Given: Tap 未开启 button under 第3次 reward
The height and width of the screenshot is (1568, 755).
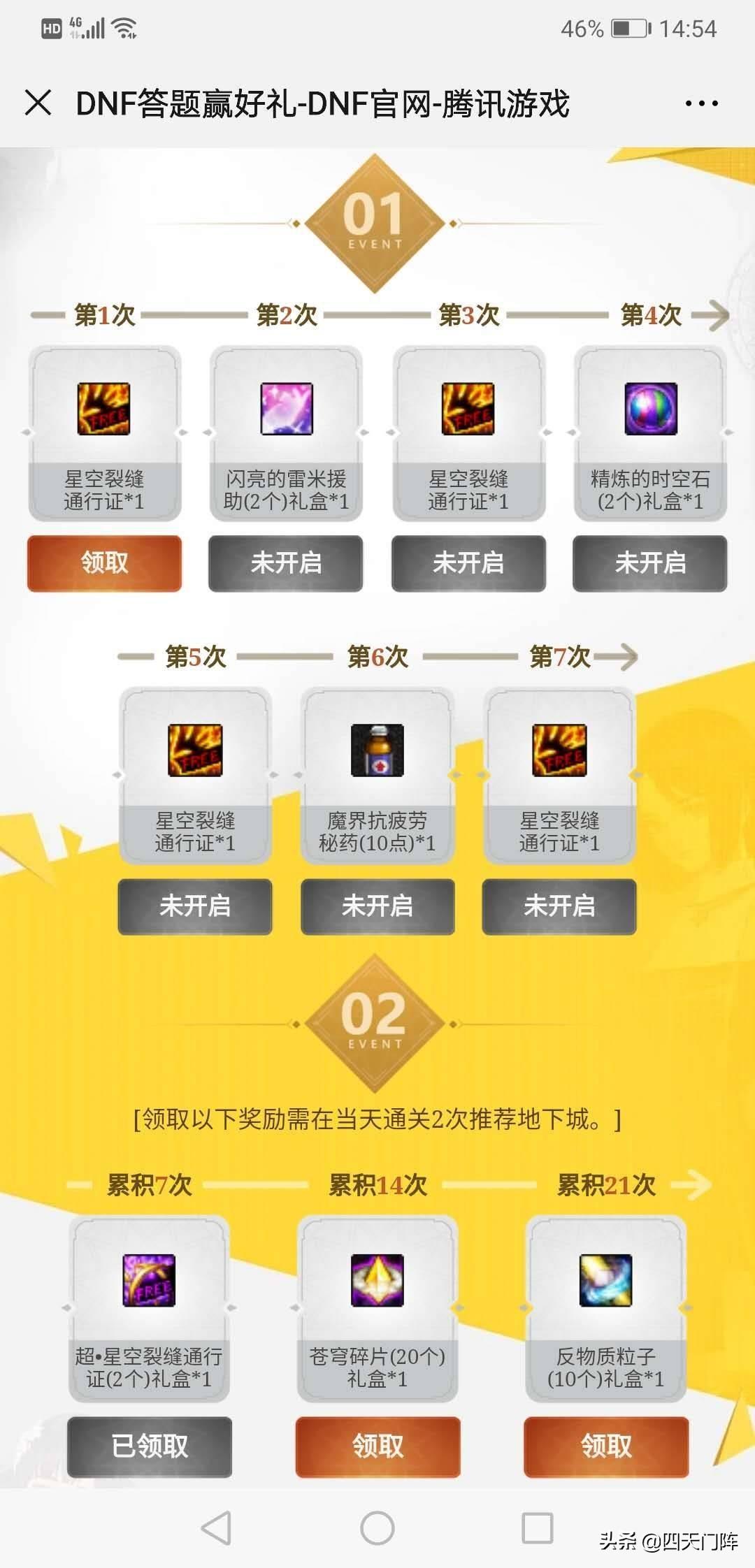Looking at the screenshot, I should [x=468, y=562].
